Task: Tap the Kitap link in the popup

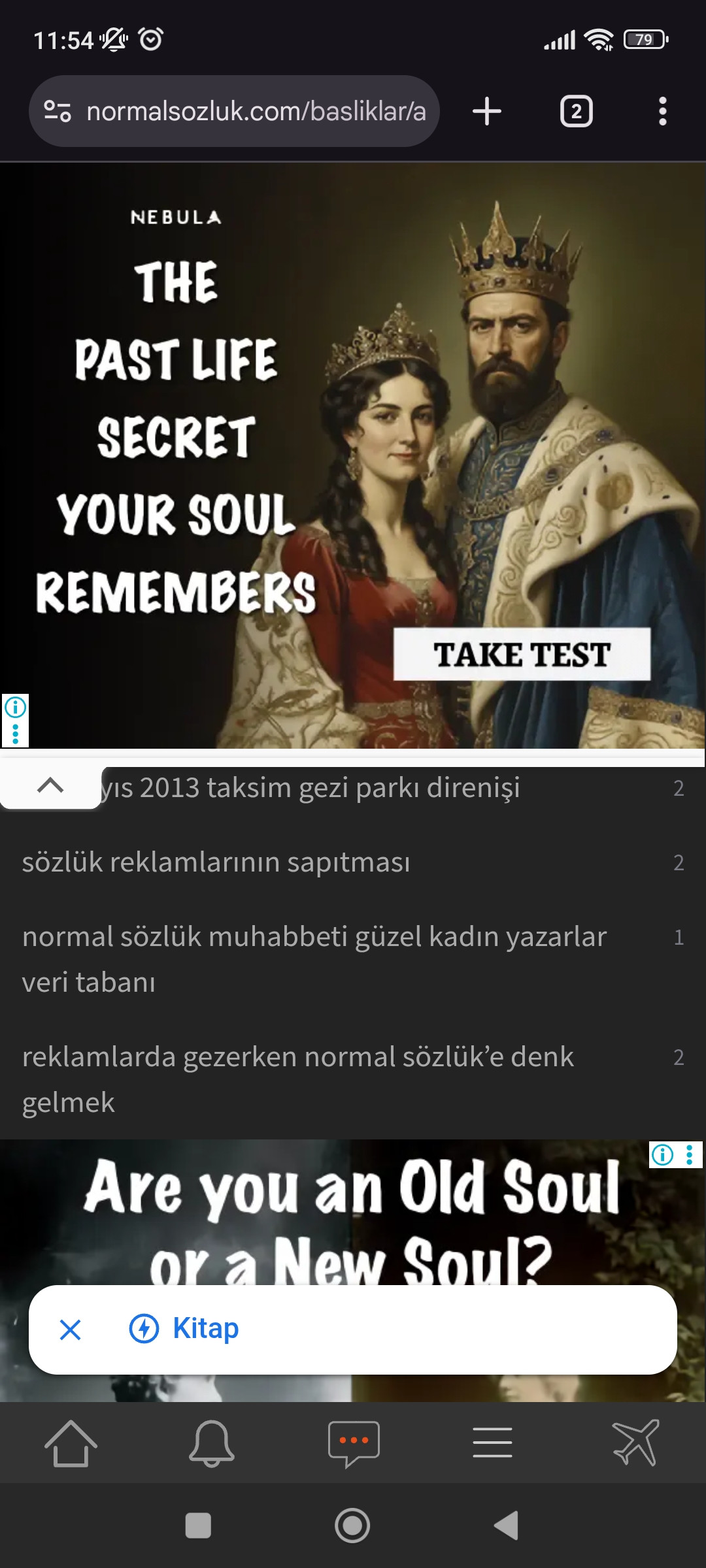Action: (x=205, y=1329)
